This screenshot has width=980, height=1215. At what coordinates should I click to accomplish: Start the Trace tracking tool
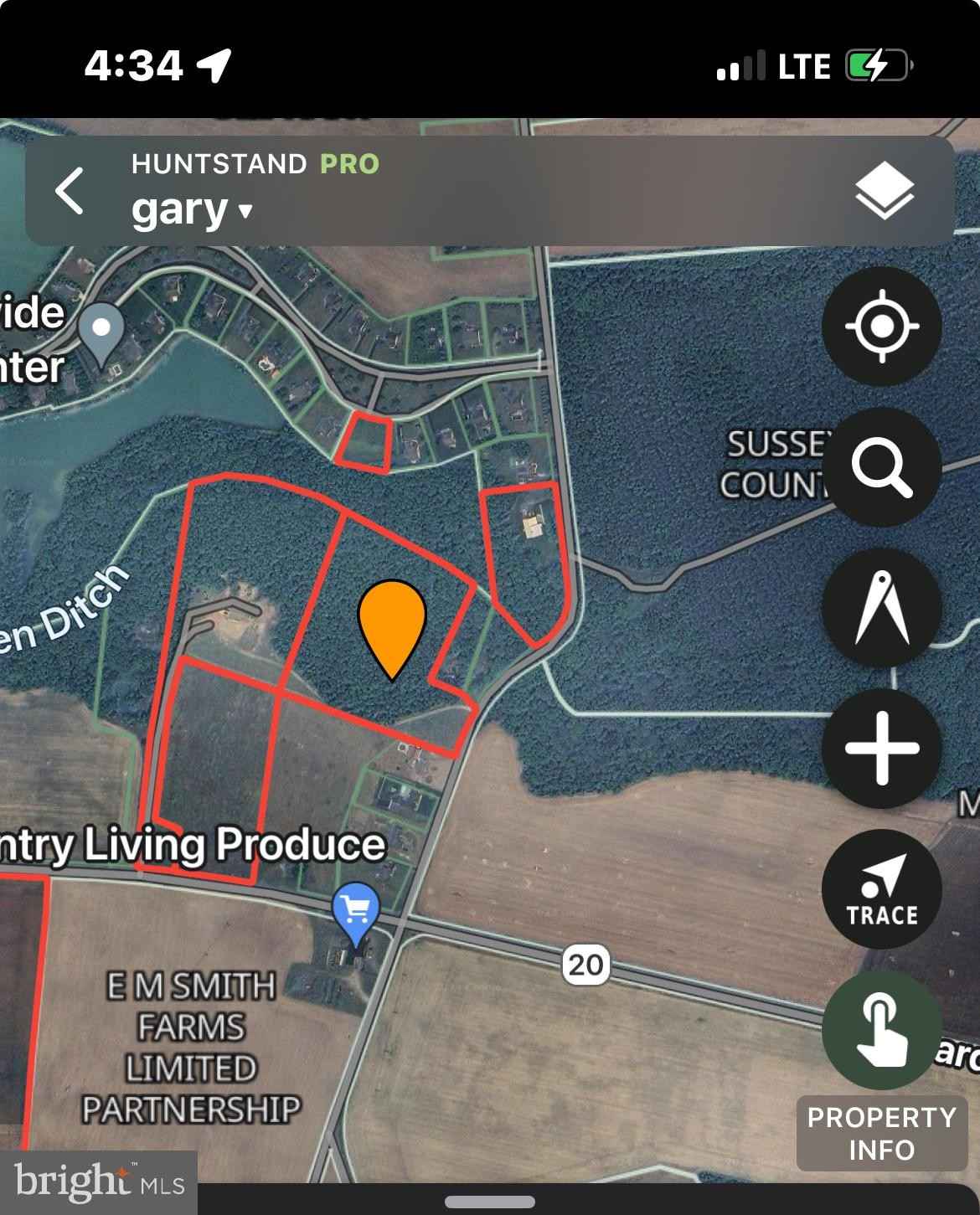click(881, 889)
